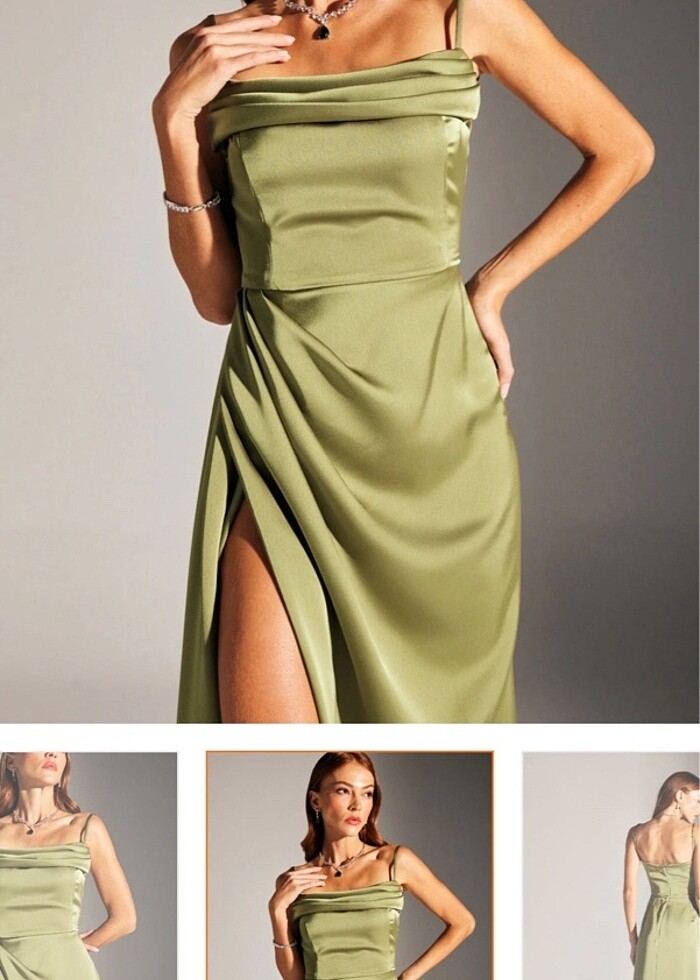700x980 pixels.
Task: Select the left thumbnail with hand on hip
Action: (x=88, y=865)
